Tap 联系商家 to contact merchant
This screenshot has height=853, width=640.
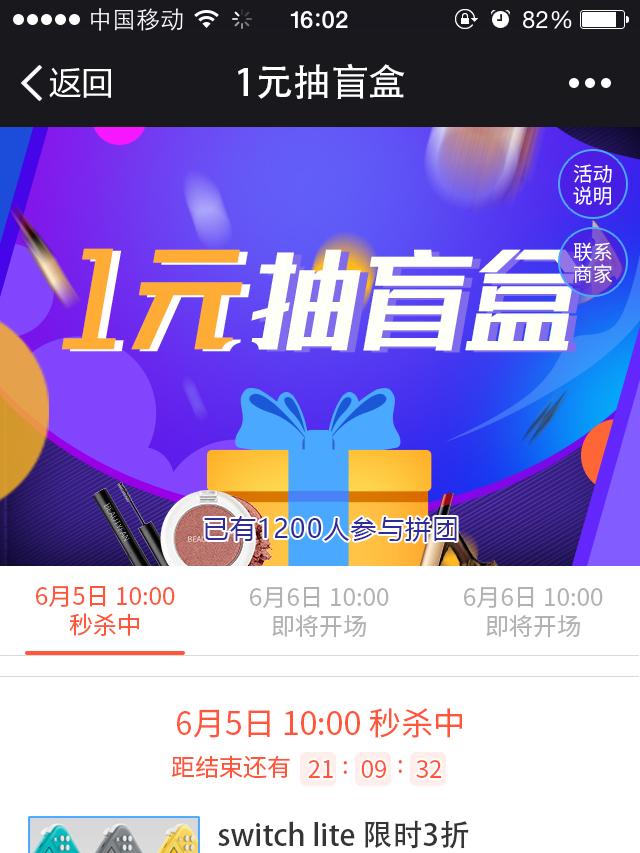click(x=592, y=263)
